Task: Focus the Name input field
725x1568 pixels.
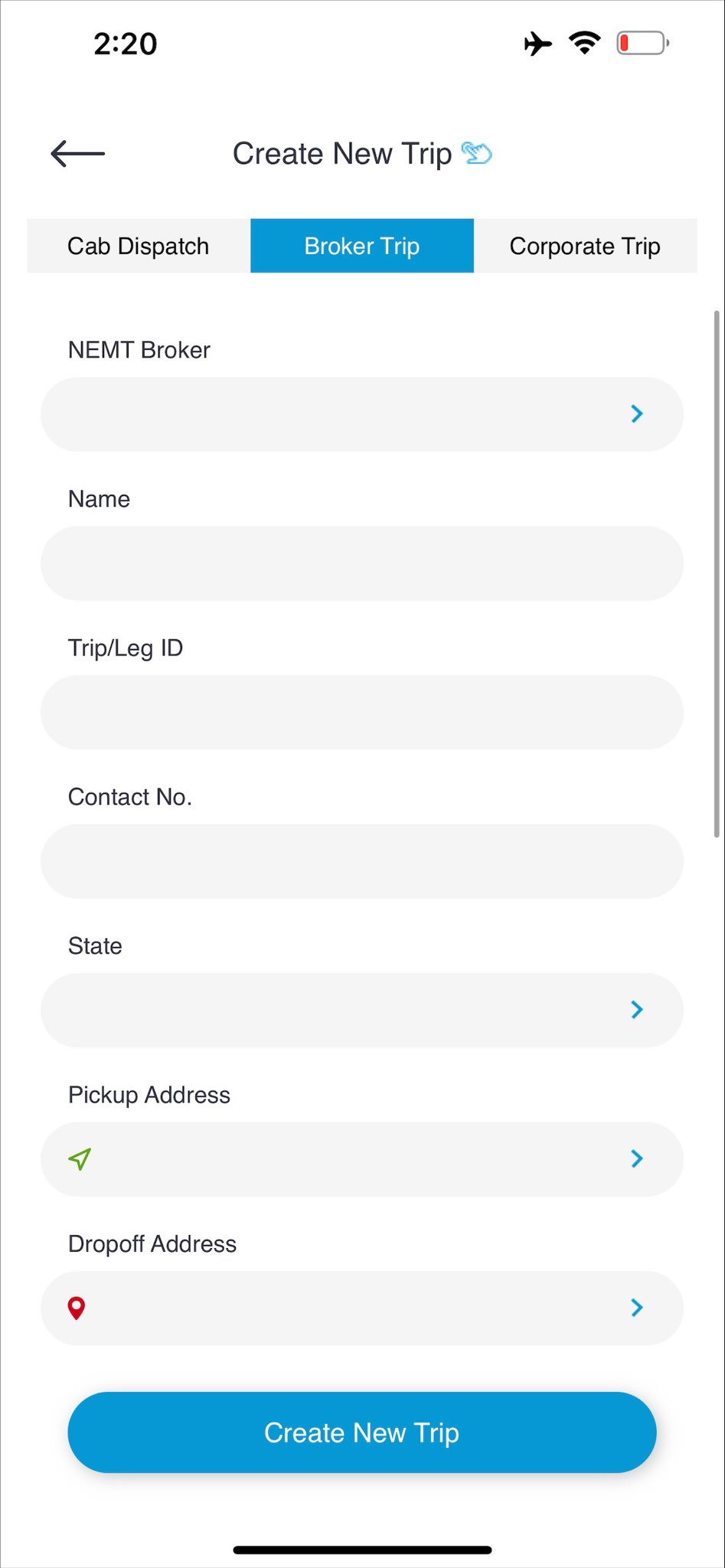Action: 362,563
